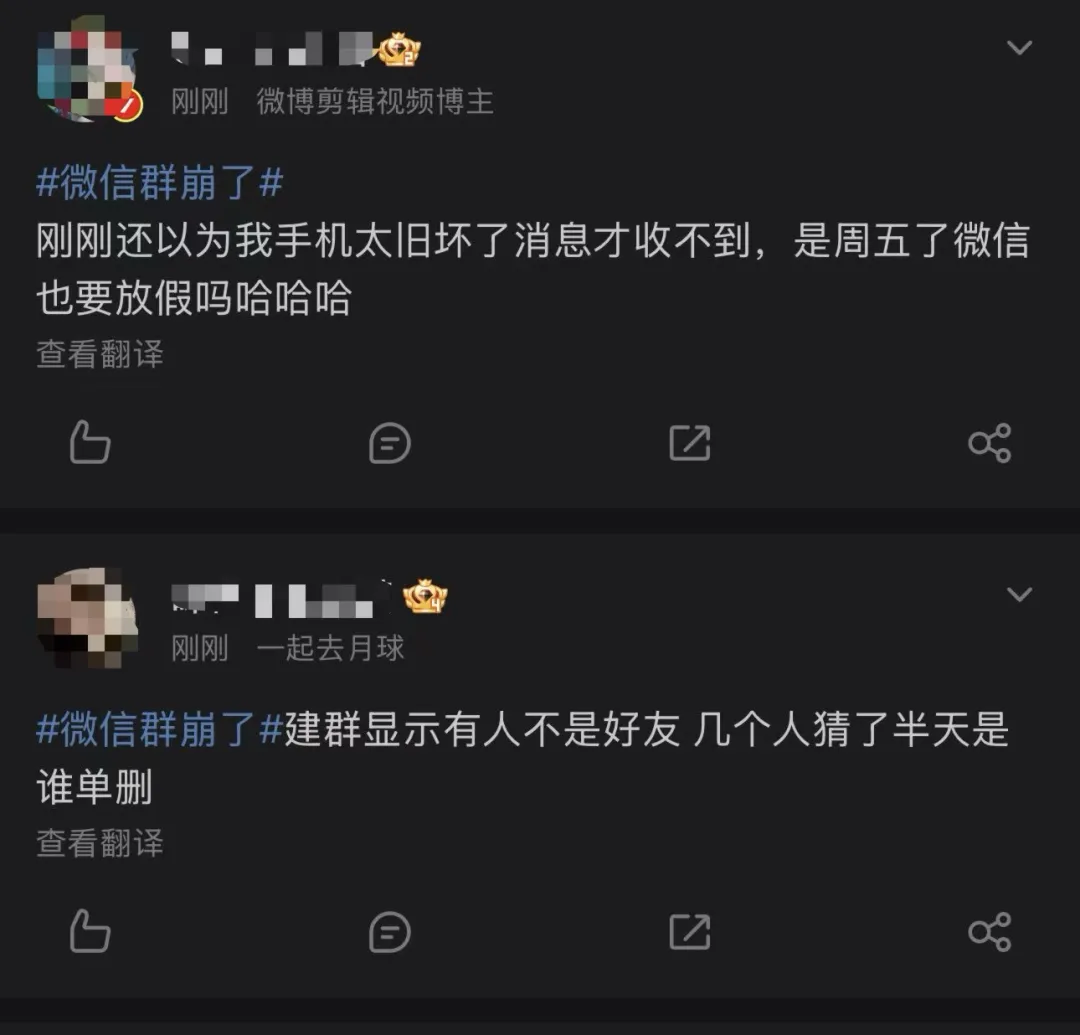The height and width of the screenshot is (1035, 1080).
Task: Like the post about 建群显示有人不是好友
Action: (90, 932)
